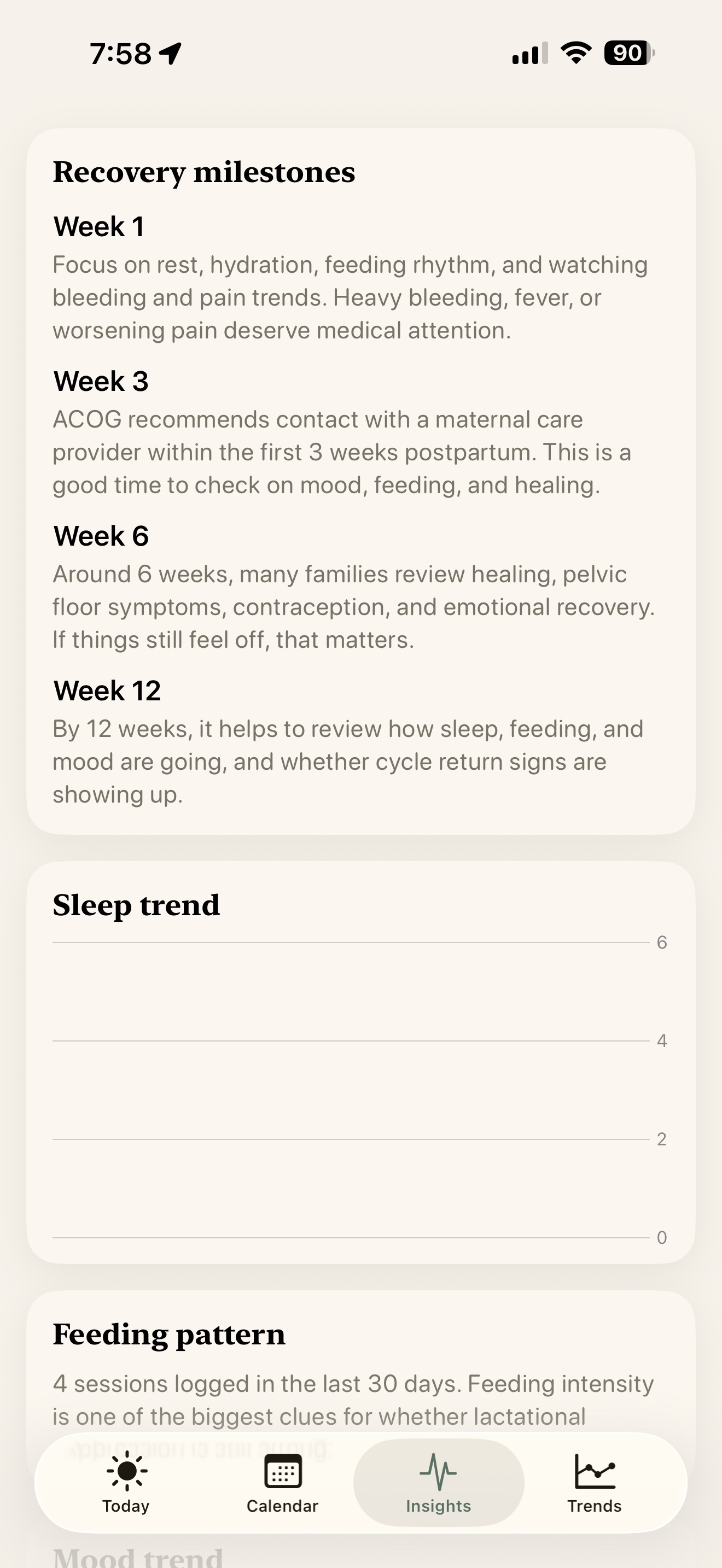The width and height of the screenshot is (722, 1568).
Task: Toggle the Sleep trend card
Action: tap(136, 905)
